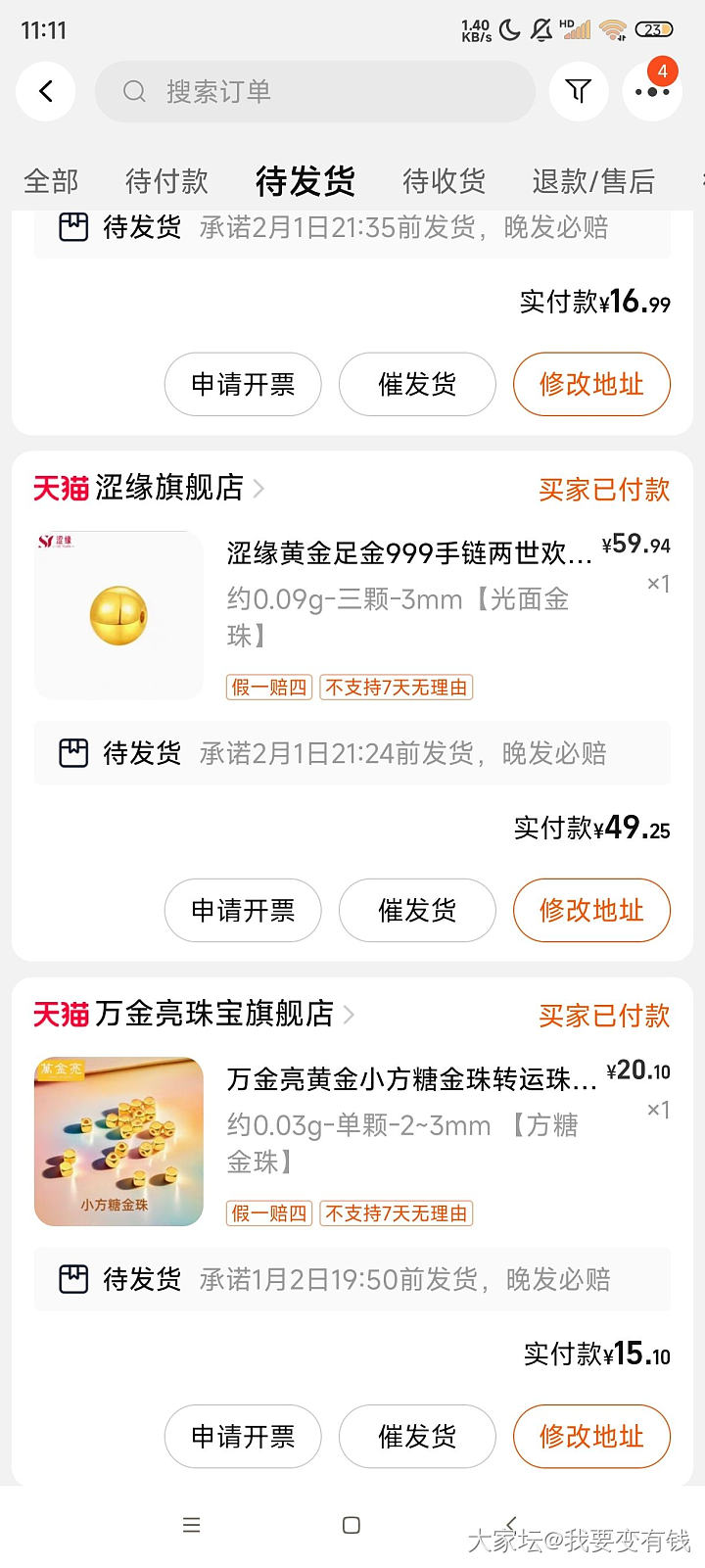This screenshot has width=705, height=1568.
Task: Open the 万金亮黄金小方糖金珠 product
Action: click(411, 1079)
